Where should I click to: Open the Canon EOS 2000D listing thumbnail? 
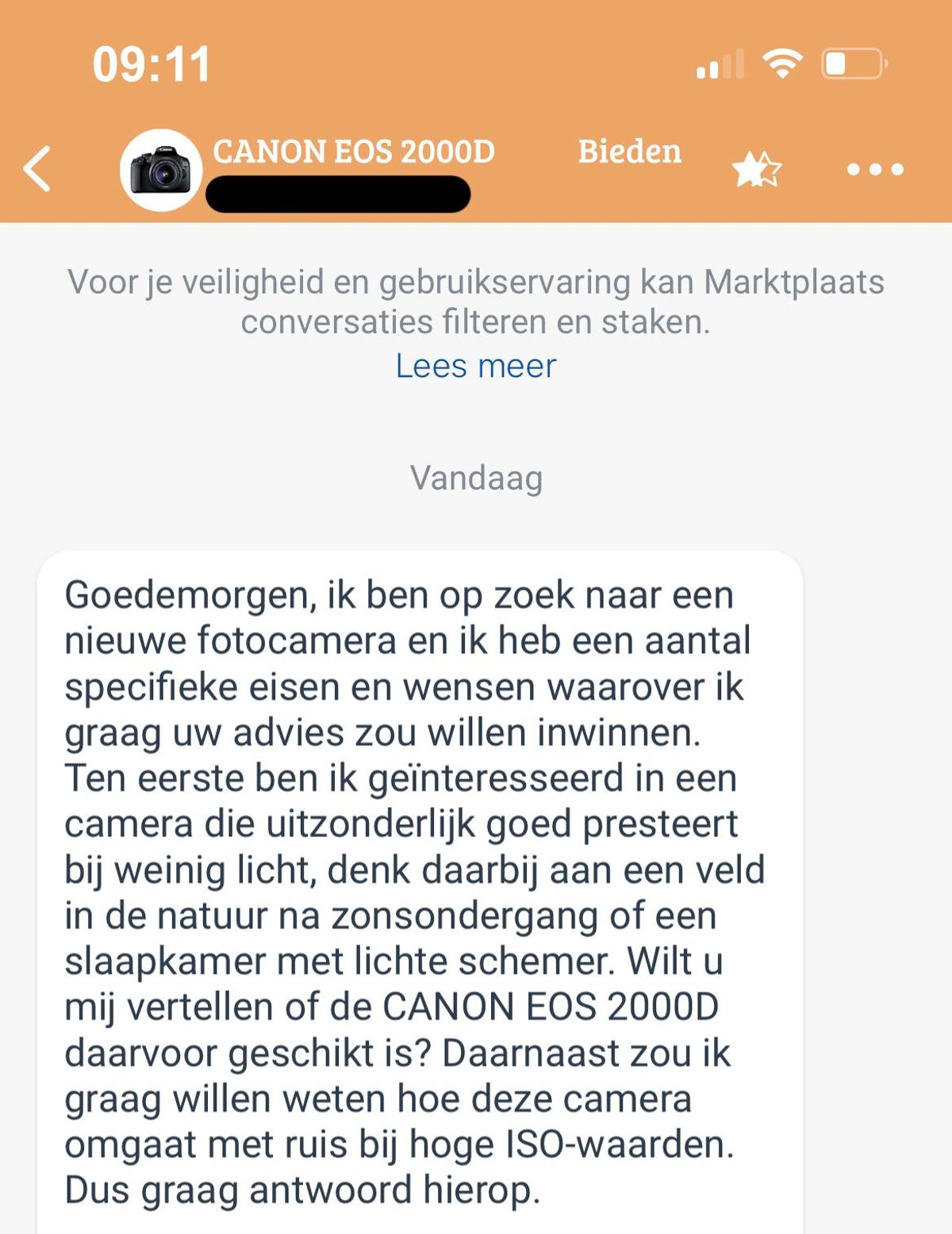[161, 170]
